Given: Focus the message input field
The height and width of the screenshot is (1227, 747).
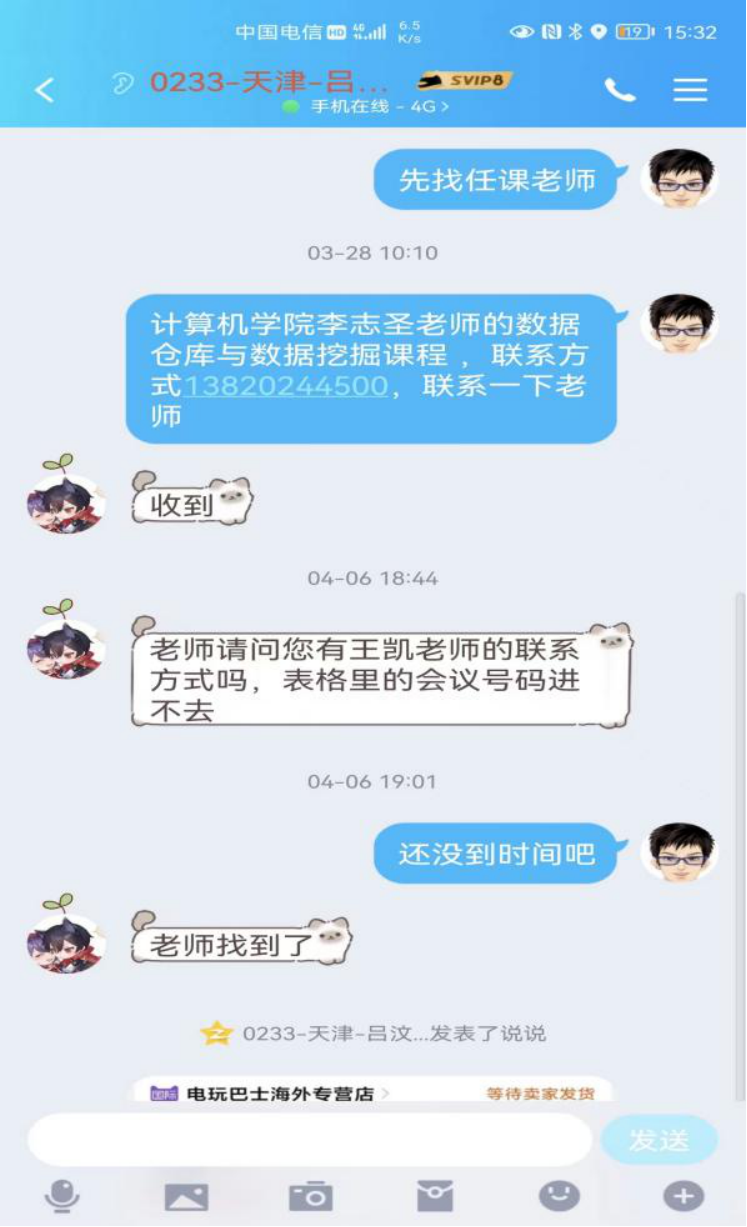Looking at the screenshot, I should [x=310, y=1139].
